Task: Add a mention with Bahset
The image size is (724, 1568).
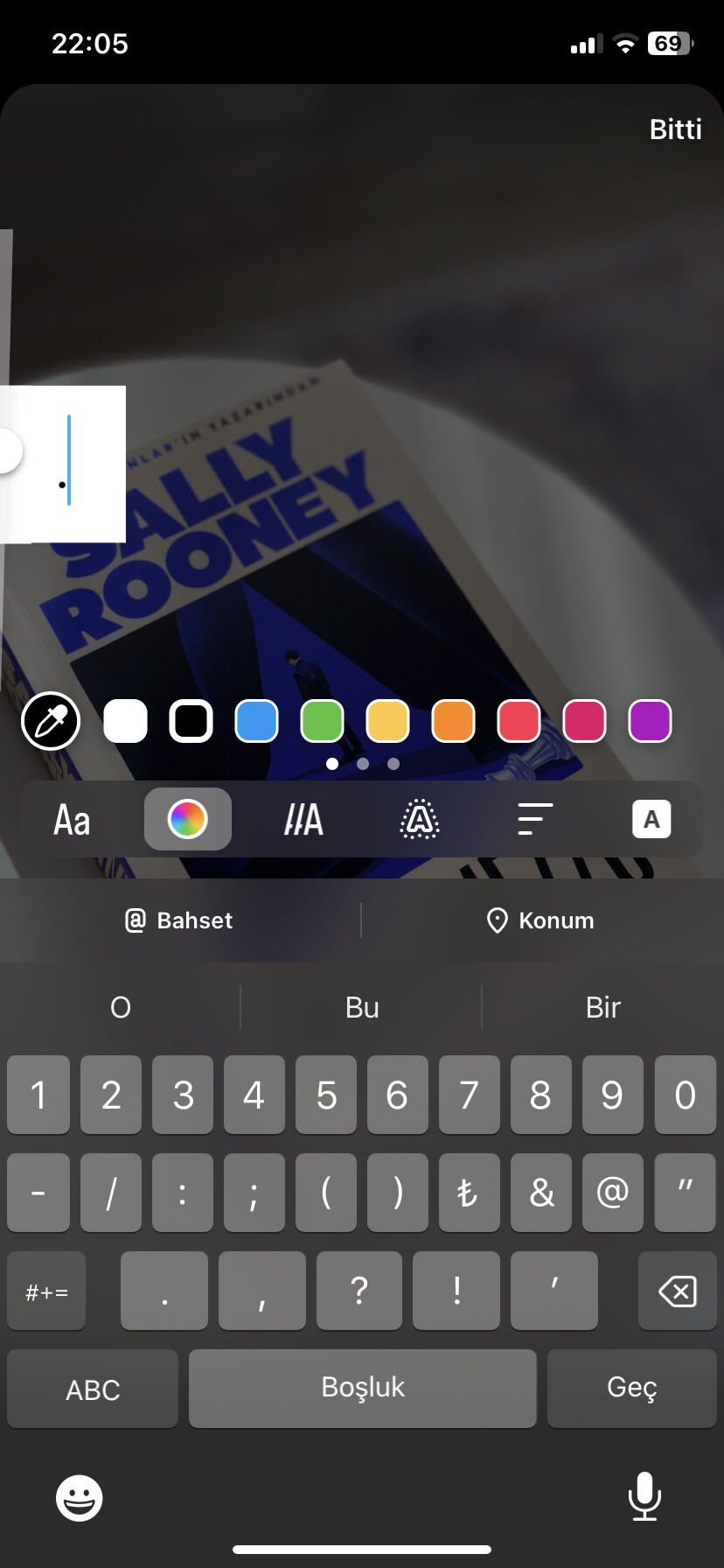Action: [180, 920]
